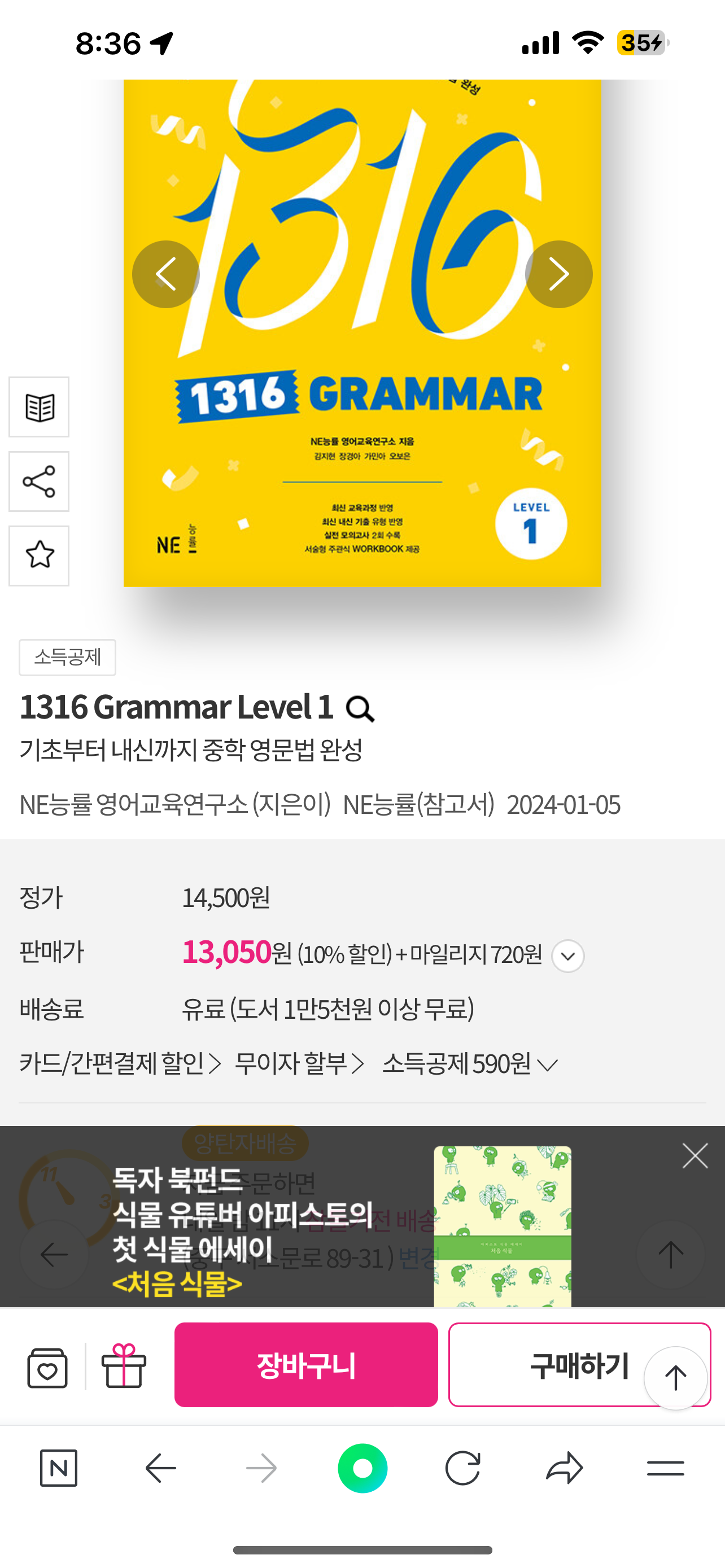Open the book preview reader icon

coord(39,407)
